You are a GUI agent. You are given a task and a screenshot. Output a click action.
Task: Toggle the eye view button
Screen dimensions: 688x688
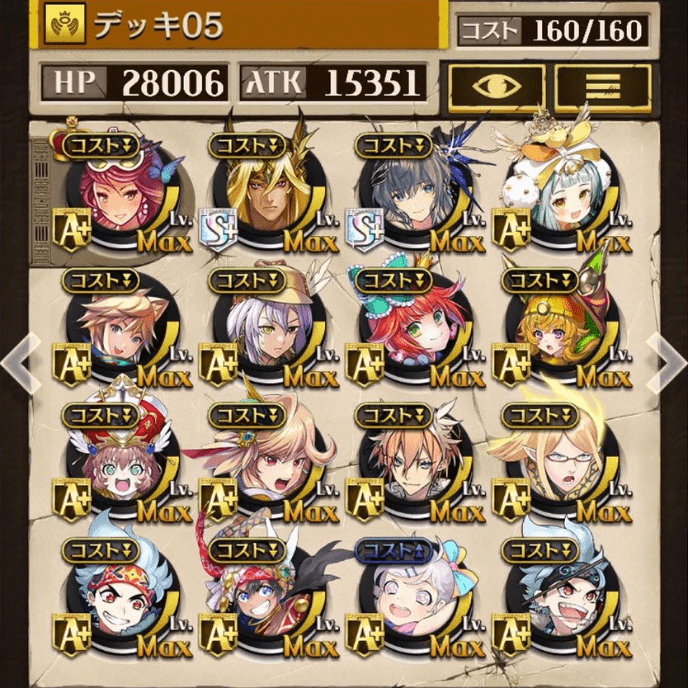coord(497,84)
